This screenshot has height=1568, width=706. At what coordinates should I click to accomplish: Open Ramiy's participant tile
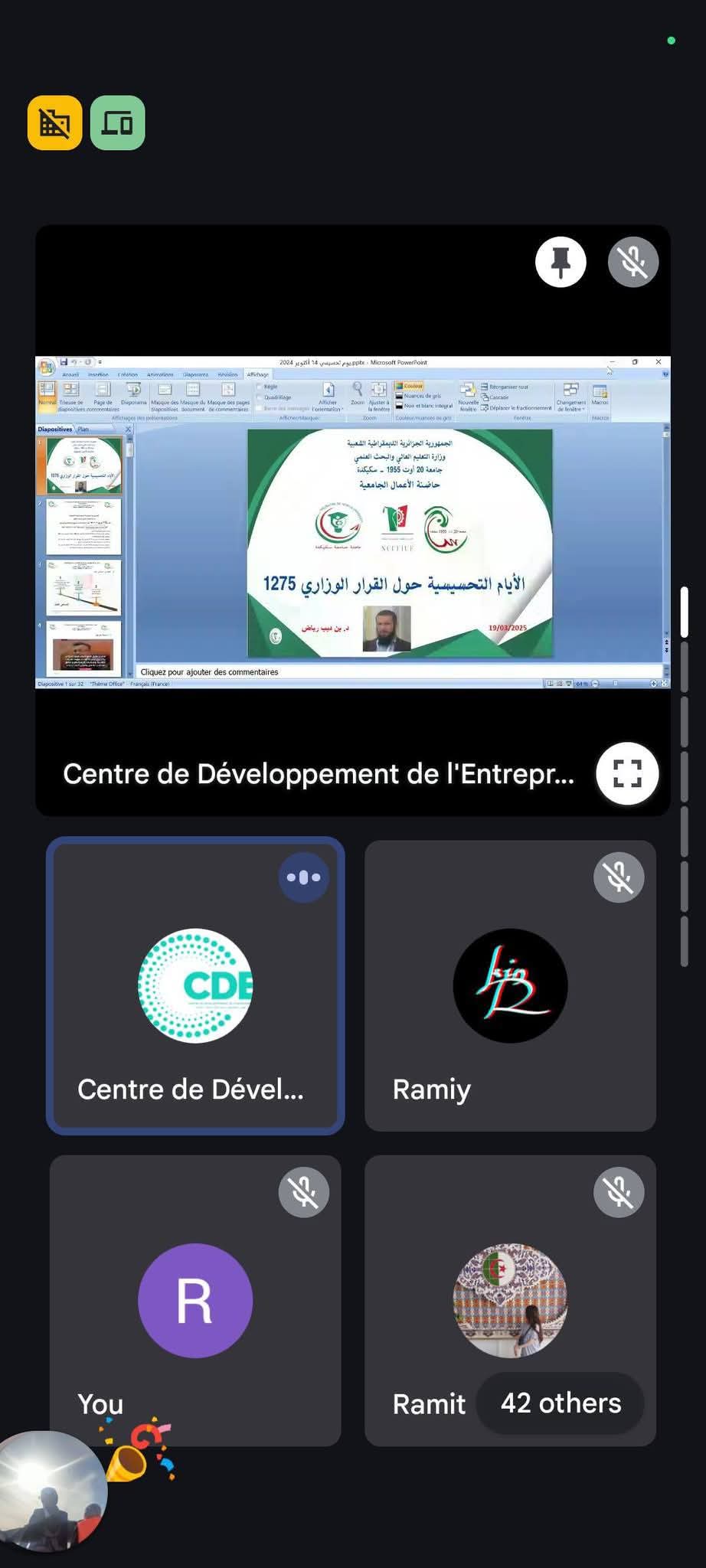tap(510, 986)
